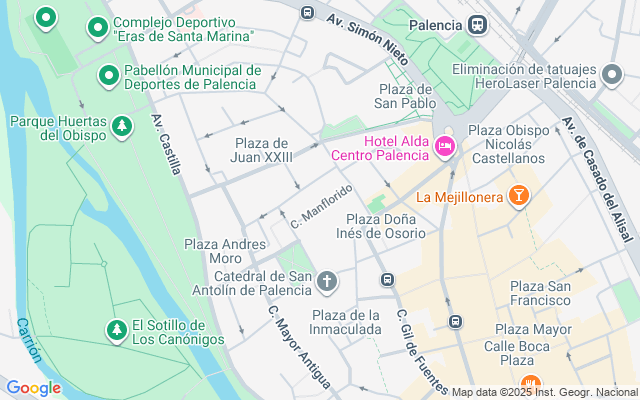Tap the Catedral de San Antolín marker
This screenshot has width=640, height=400.
(x=327, y=282)
